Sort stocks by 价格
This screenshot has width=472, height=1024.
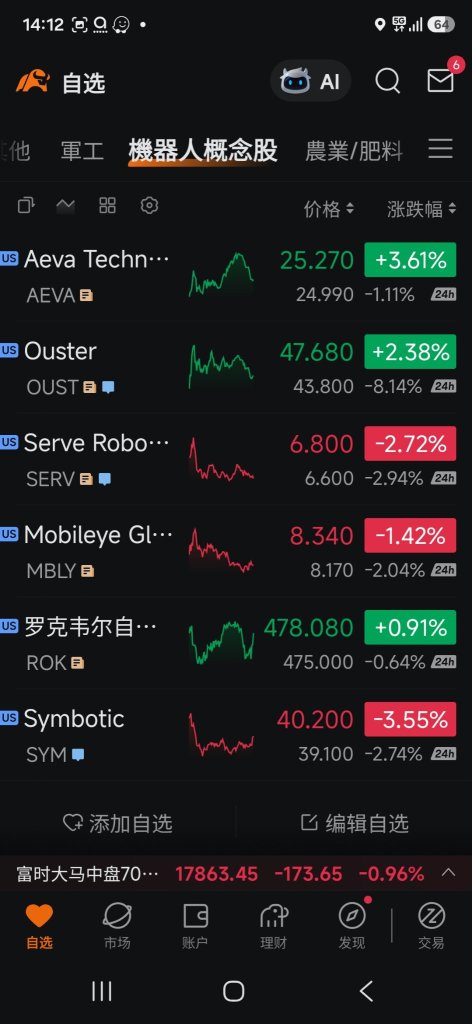328,209
